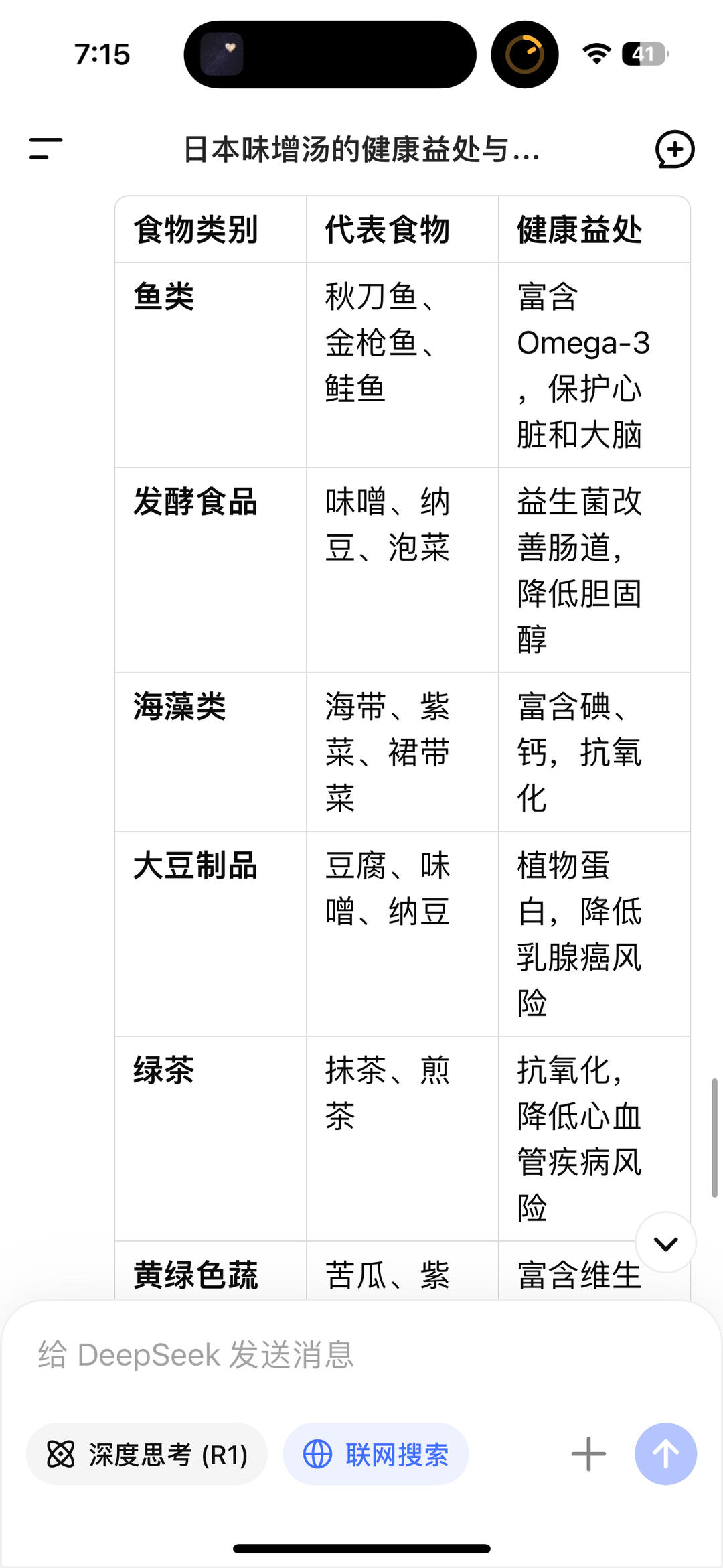Focus the DeepSeek message input field

tap(361, 1354)
